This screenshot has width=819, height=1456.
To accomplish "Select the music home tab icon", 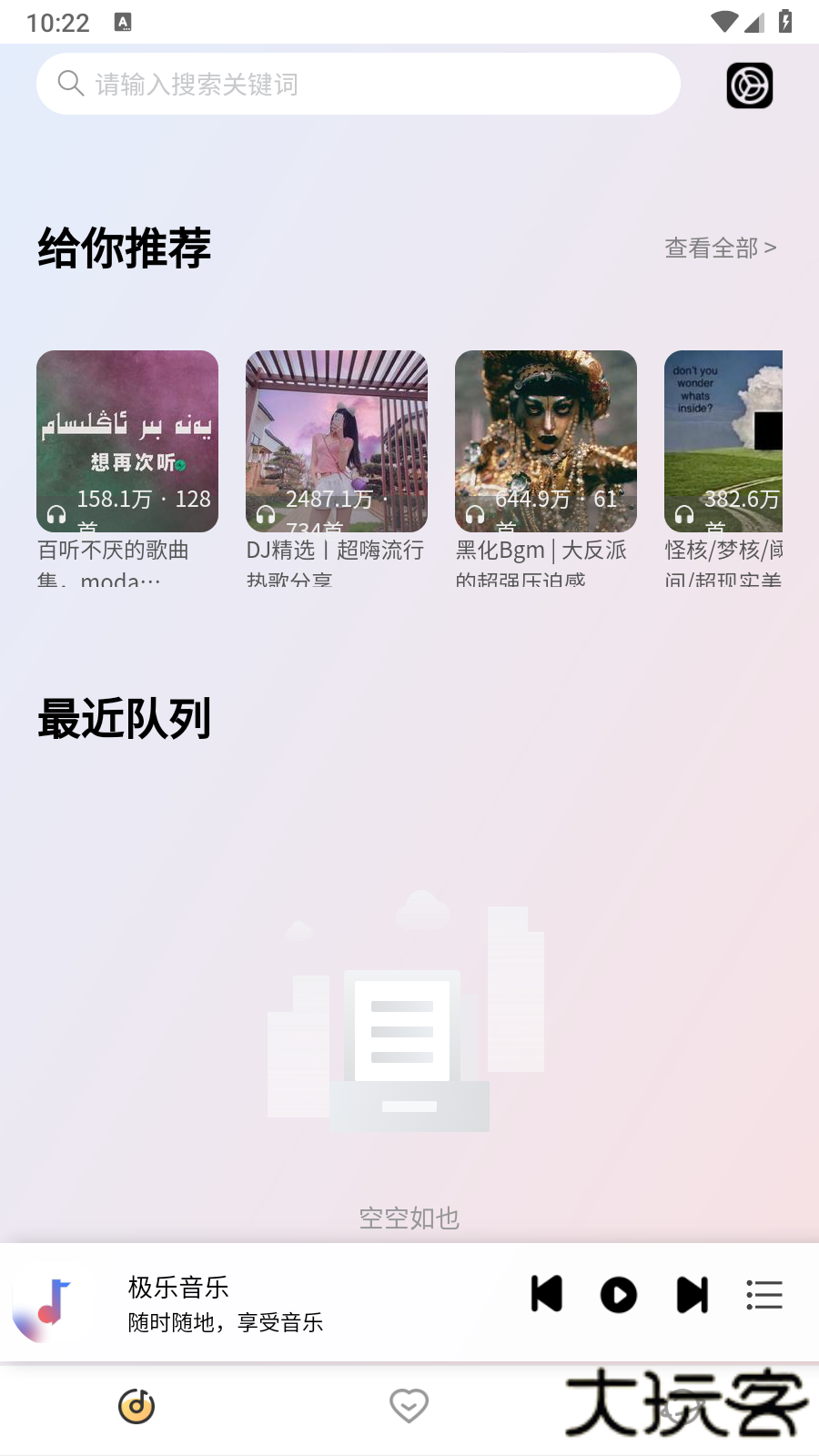I will pyautogui.click(x=136, y=1406).
